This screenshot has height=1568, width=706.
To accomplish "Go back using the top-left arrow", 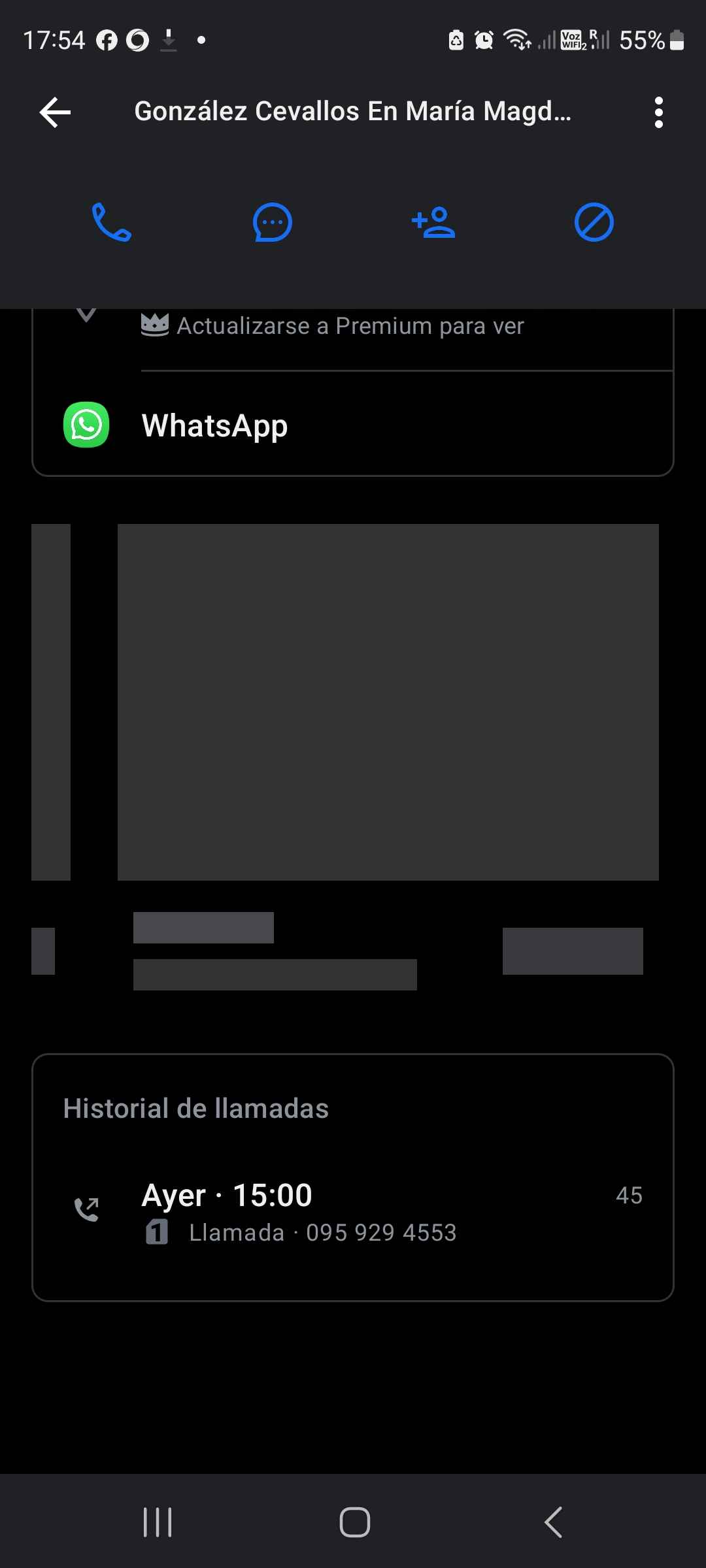I will pos(55,112).
